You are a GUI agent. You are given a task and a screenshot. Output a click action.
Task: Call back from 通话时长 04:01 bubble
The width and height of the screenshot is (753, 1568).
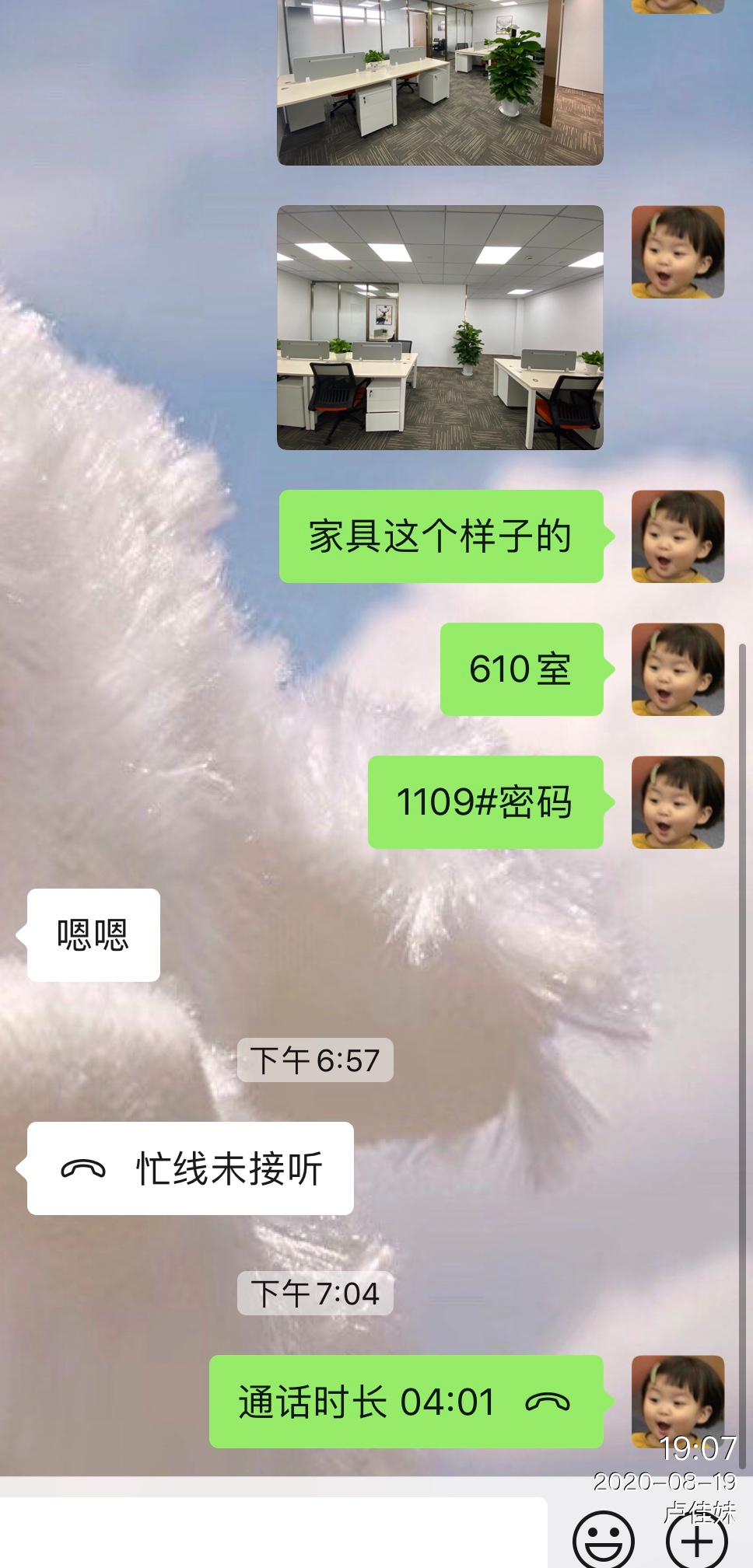(406, 1402)
